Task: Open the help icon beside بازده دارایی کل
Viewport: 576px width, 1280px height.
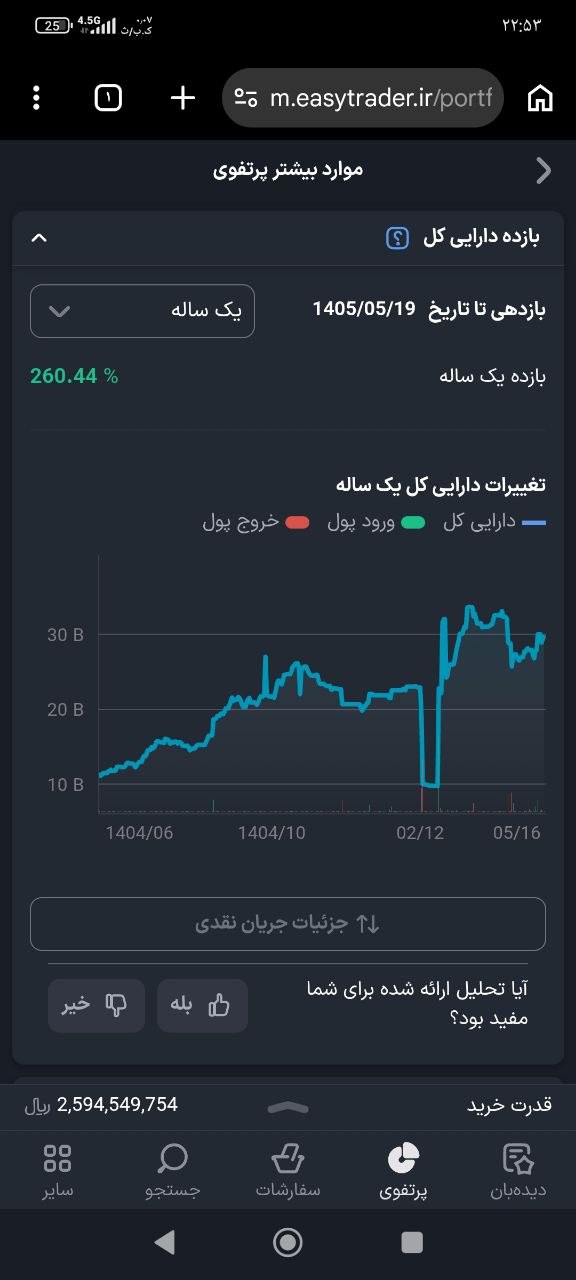Action: 398,238
